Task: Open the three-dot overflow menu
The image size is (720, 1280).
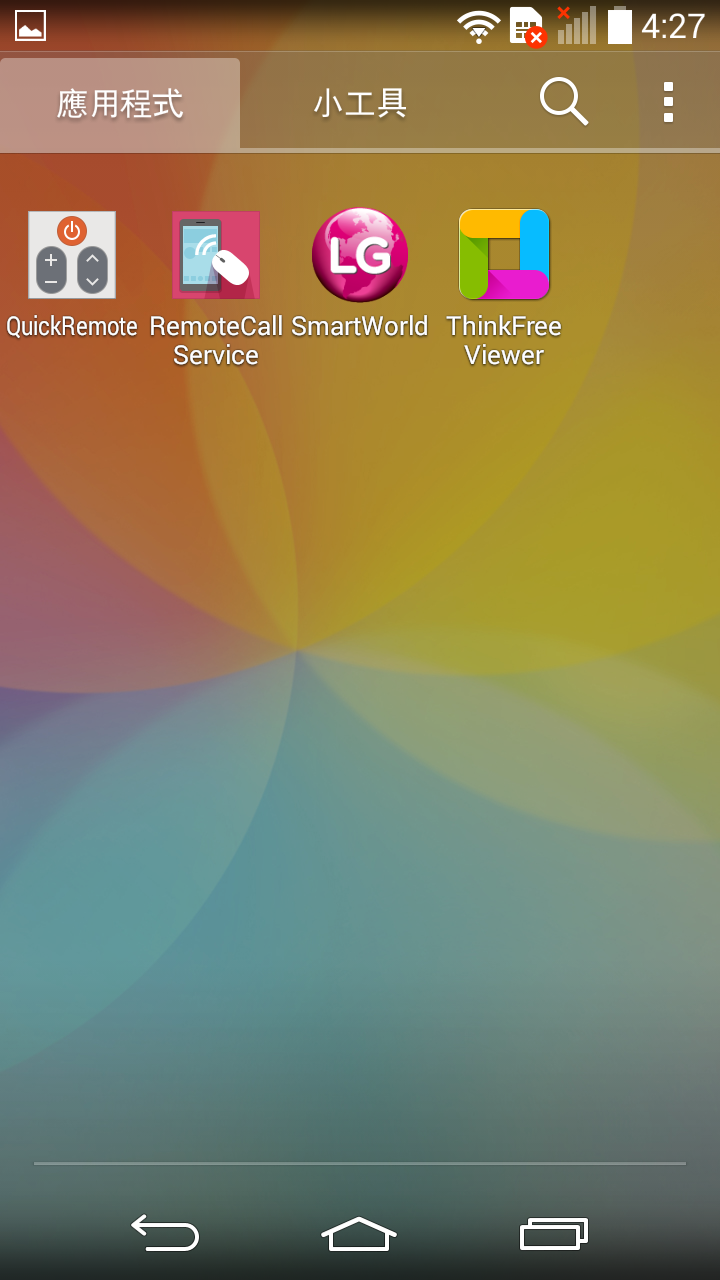Action: tap(668, 102)
